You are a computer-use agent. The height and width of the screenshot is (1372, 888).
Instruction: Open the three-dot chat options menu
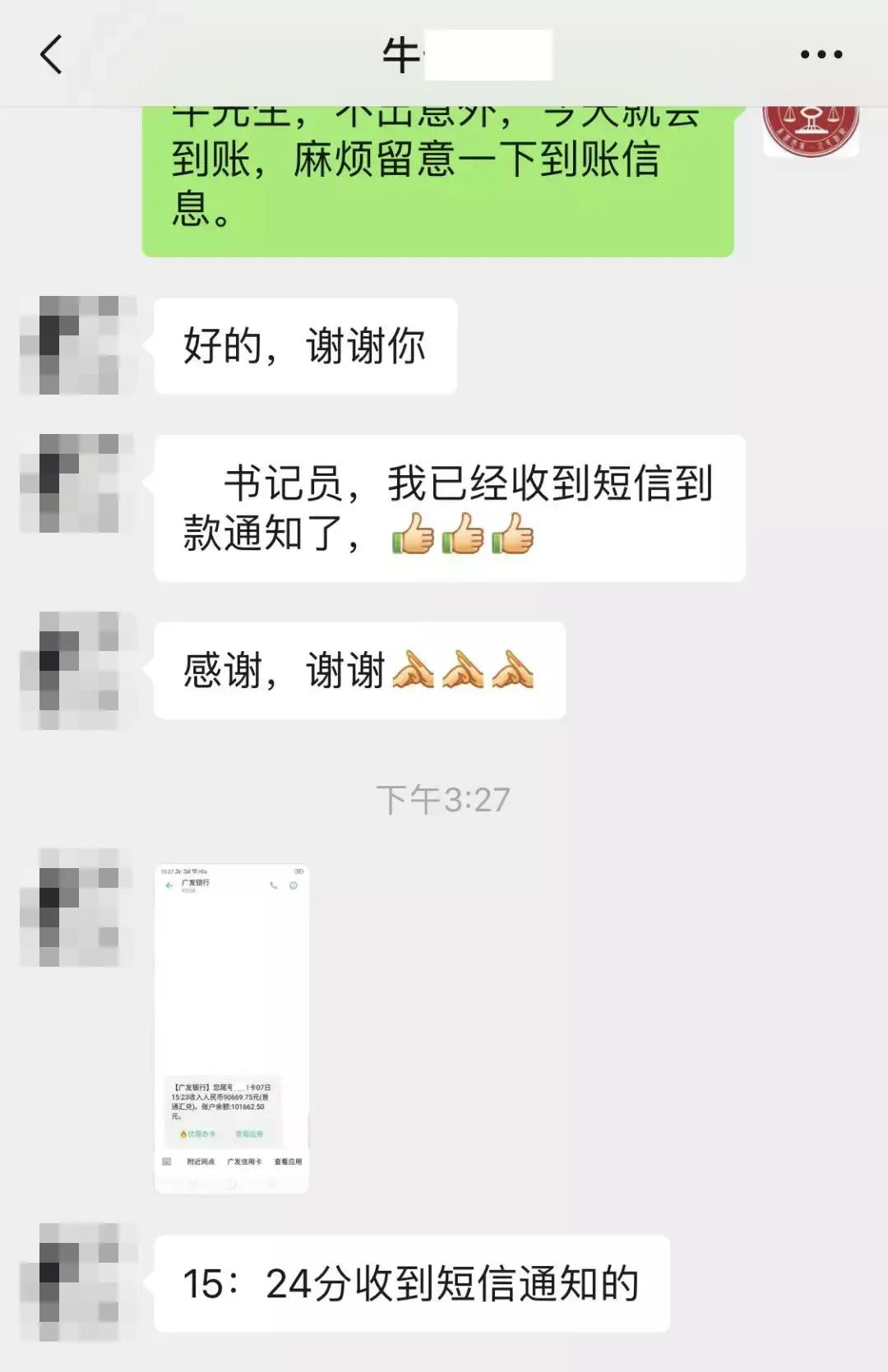click(x=821, y=54)
